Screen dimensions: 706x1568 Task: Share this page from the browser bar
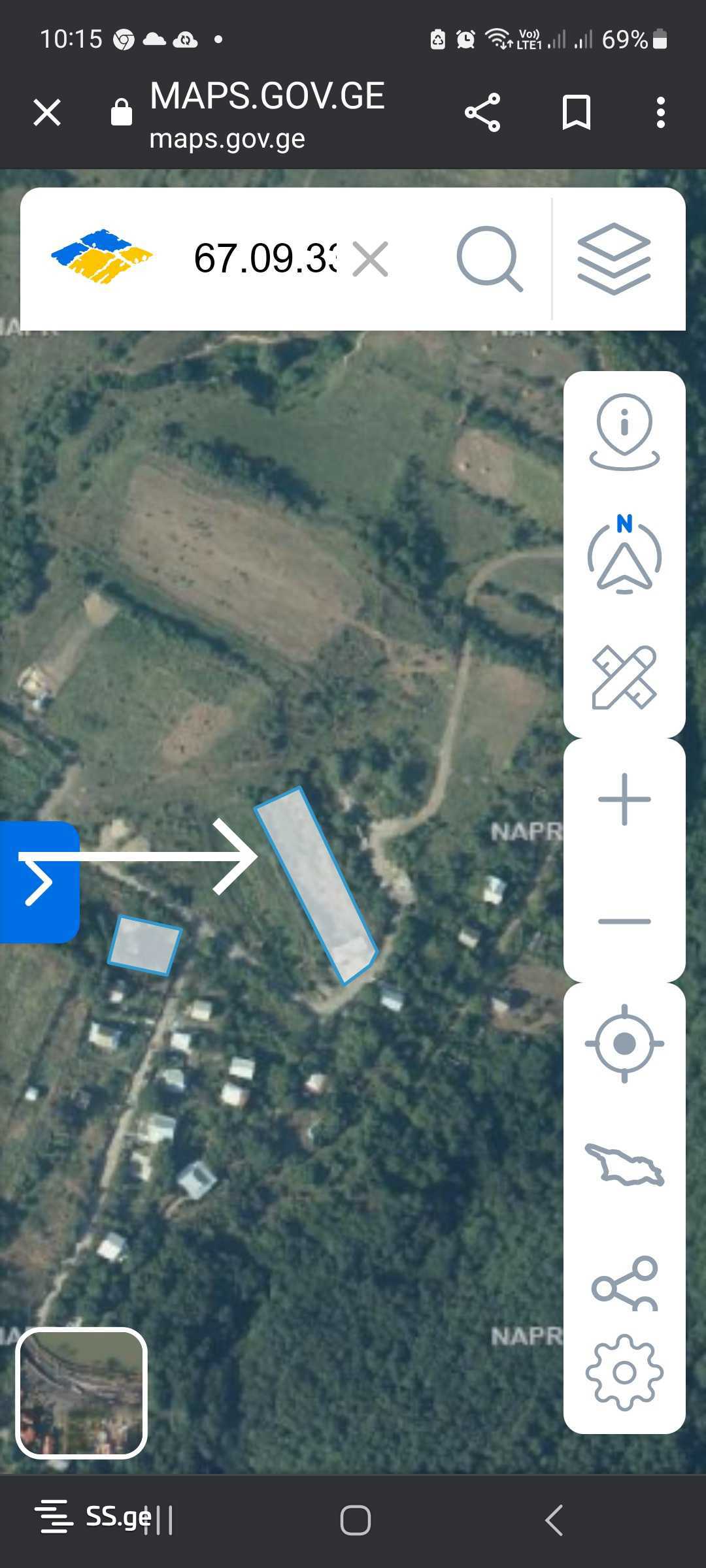pyautogui.click(x=482, y=112)
